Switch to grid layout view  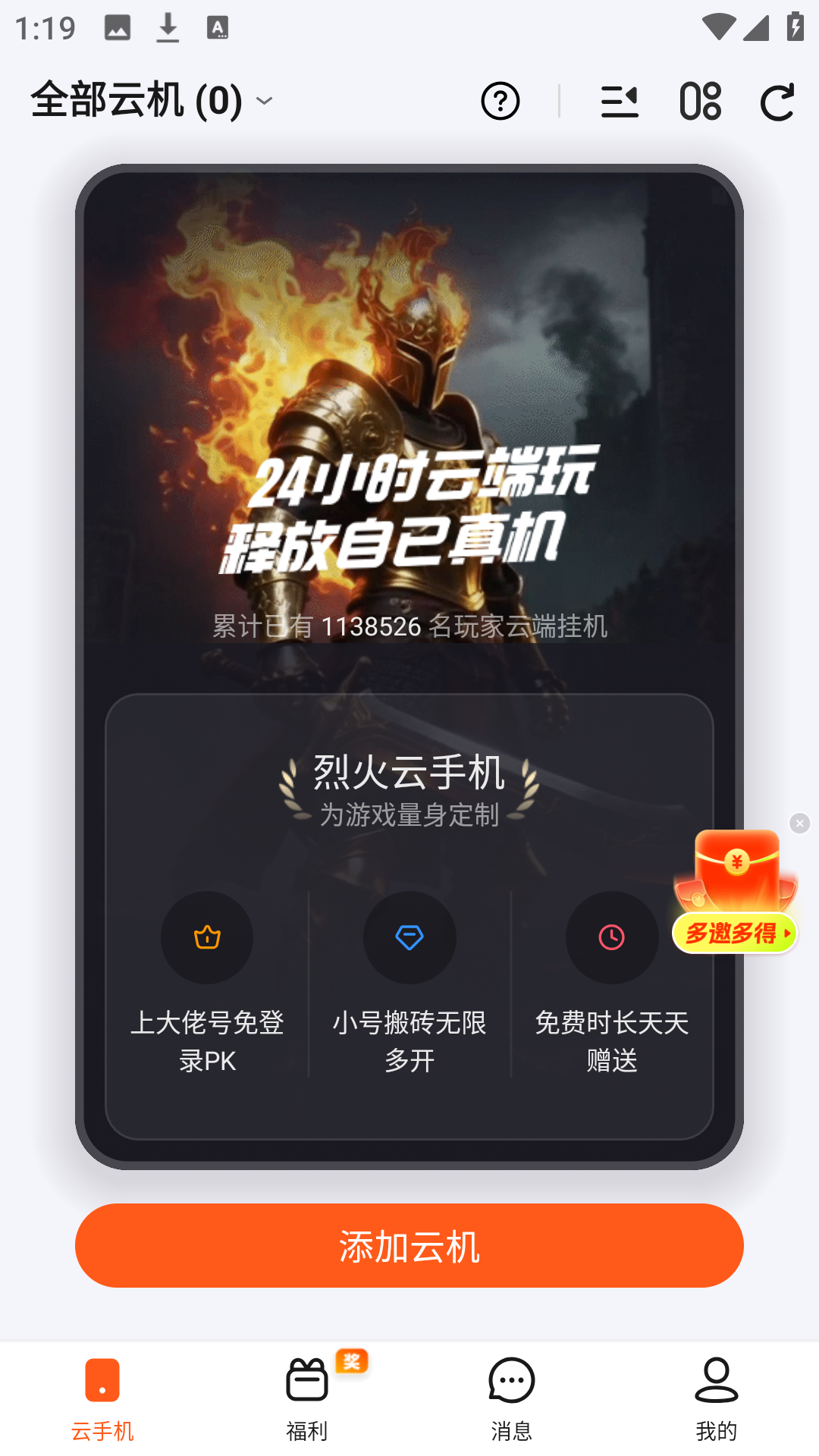[700, 101]
